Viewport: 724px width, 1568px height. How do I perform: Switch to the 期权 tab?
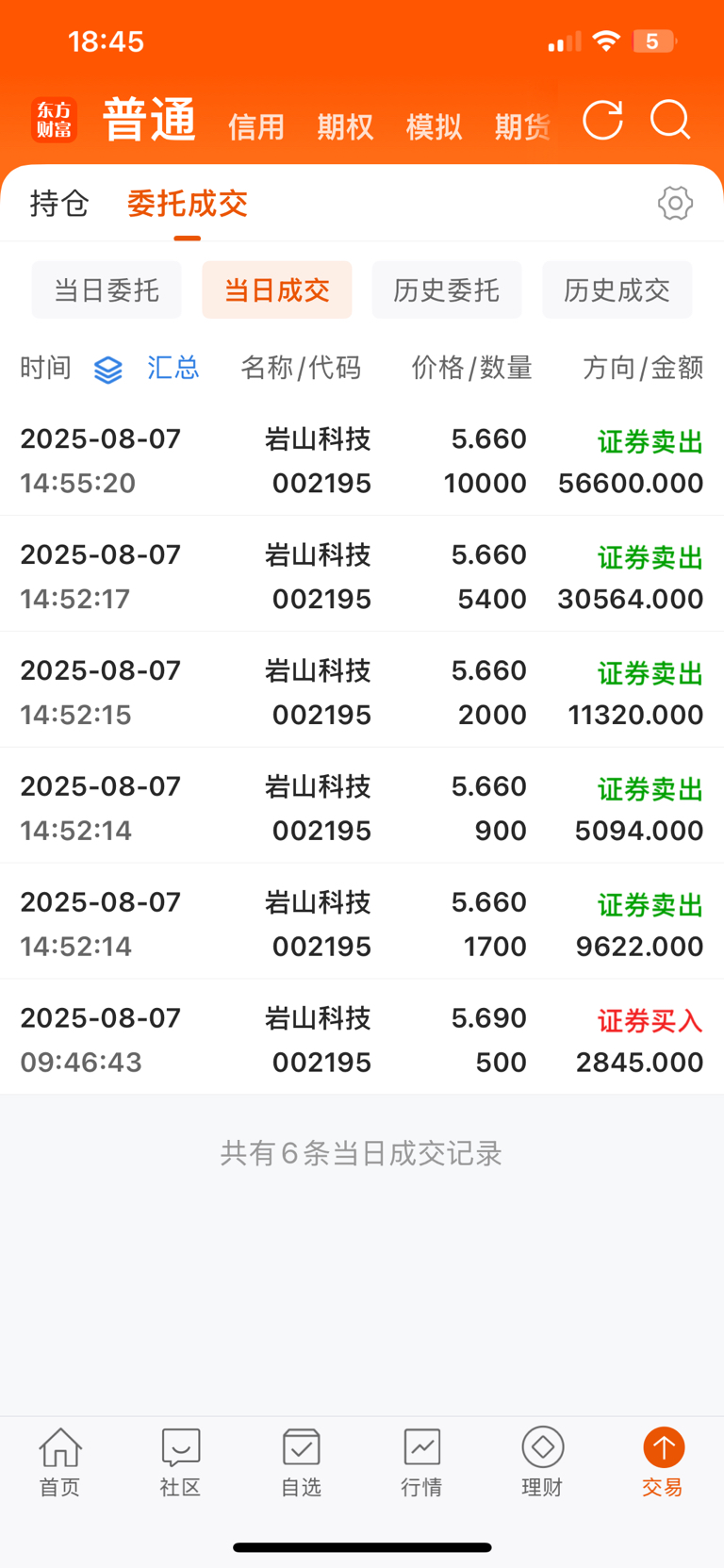tap(345, 126)
